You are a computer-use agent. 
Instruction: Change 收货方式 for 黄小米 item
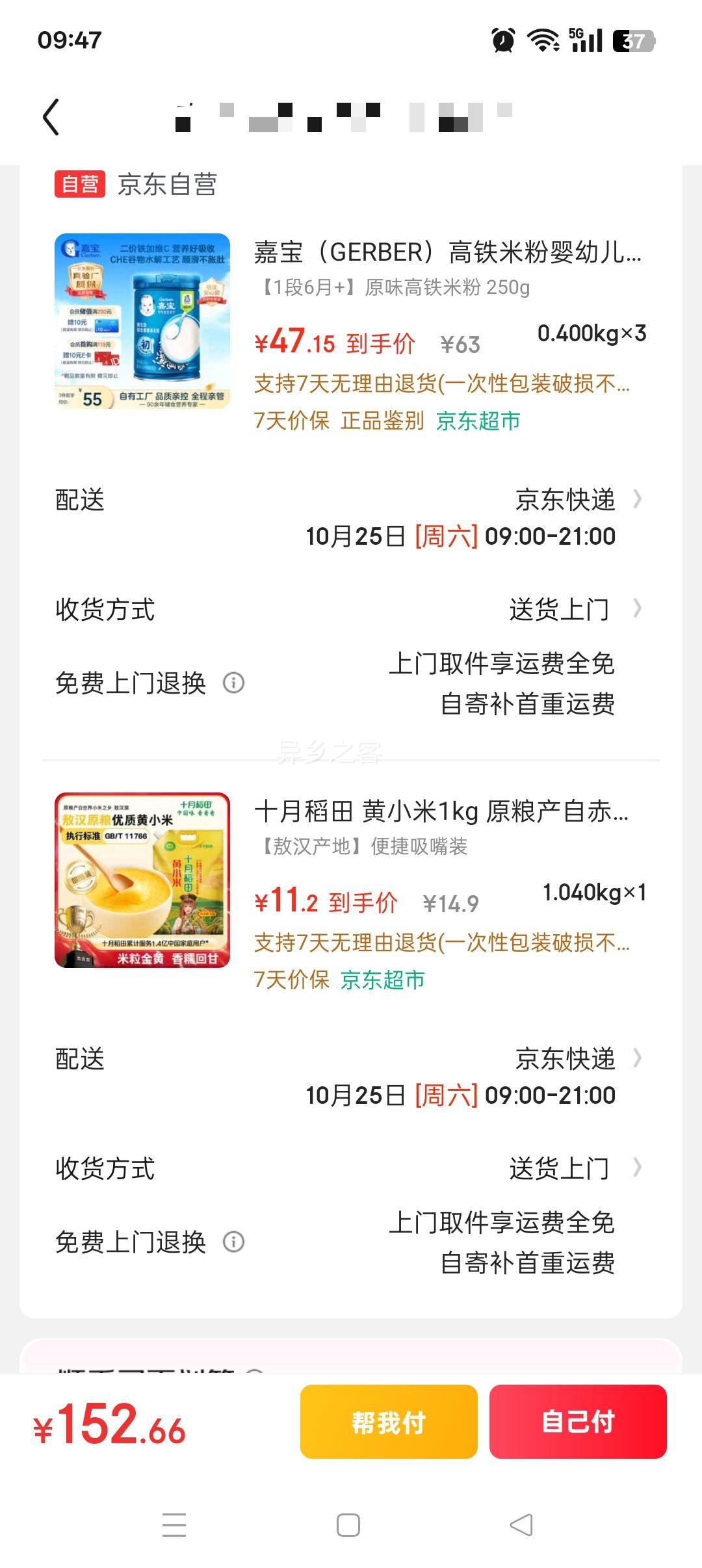click(x=560, y=1169)
